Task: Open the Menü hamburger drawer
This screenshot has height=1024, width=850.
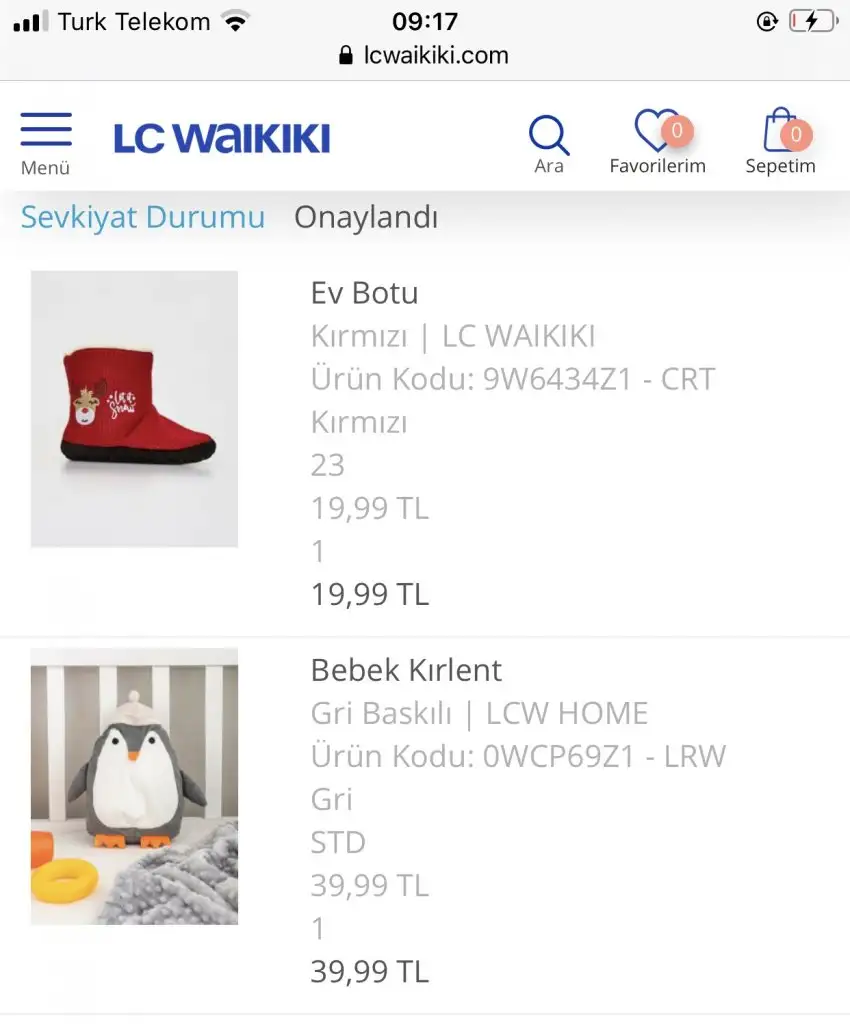Action: pos(46,138)
